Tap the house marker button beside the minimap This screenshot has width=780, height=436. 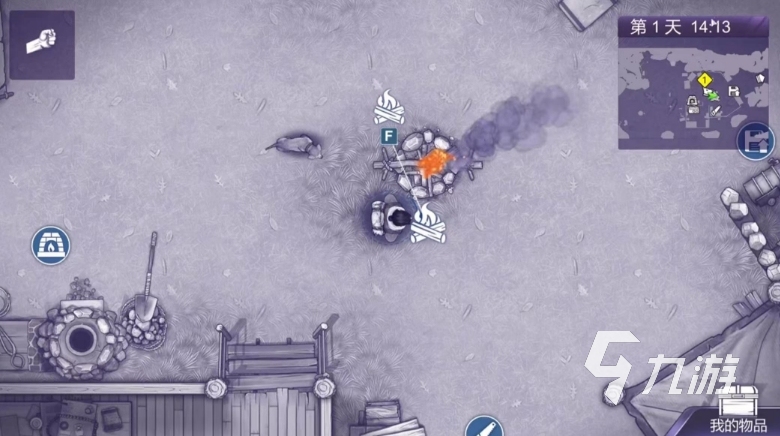[755, 142]
